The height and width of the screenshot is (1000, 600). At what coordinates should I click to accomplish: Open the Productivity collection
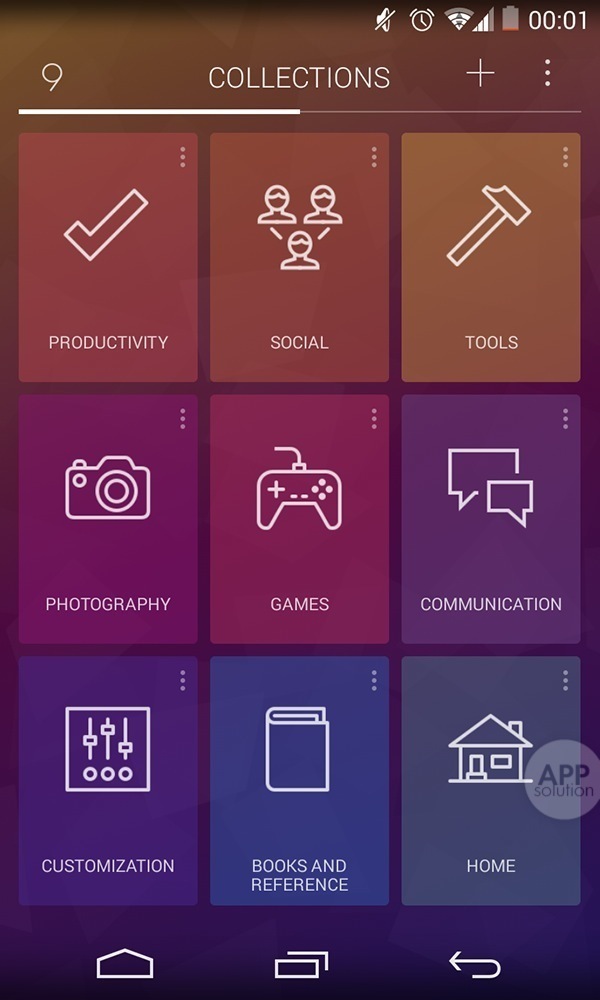pyautogui.click(x=108, y=257)
